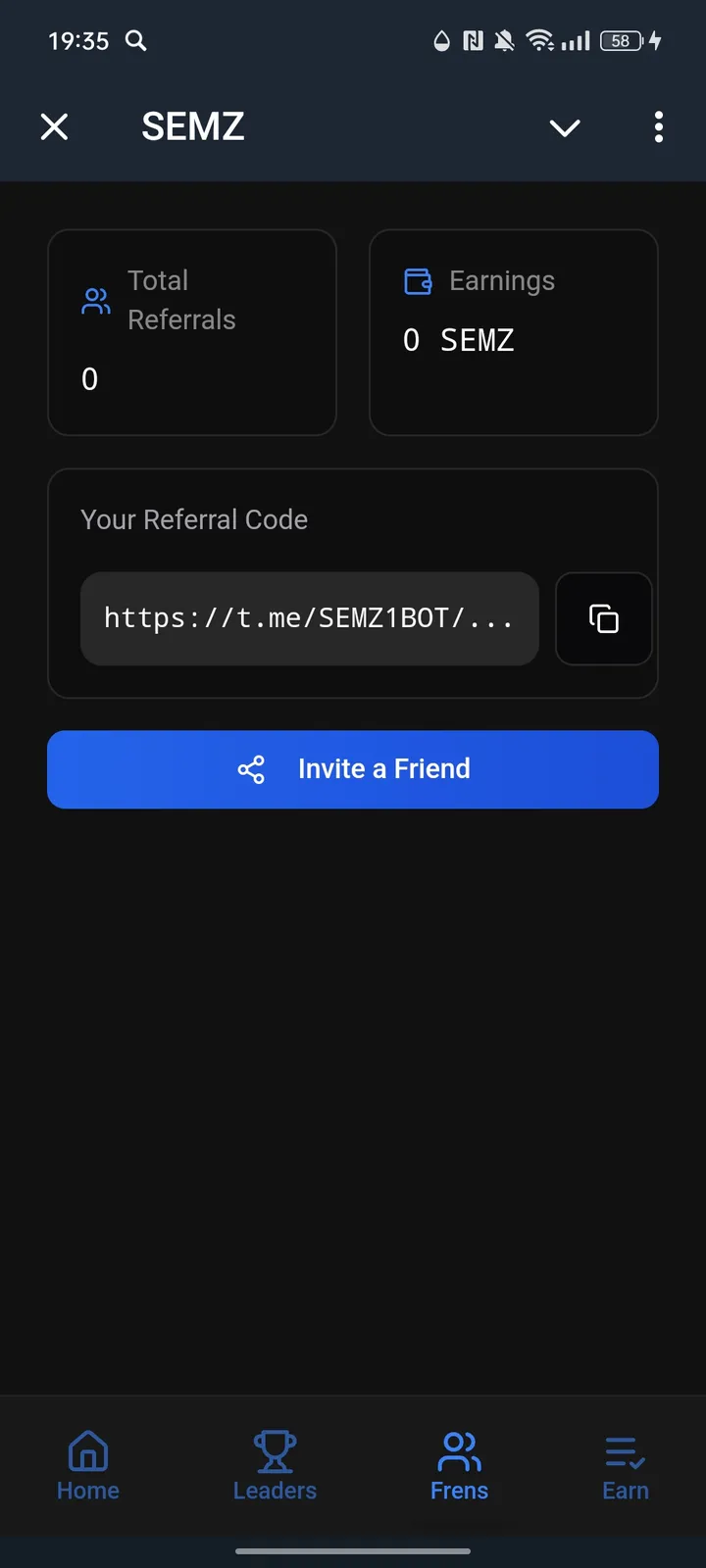This screenshot has height=1568, width=706.
Task: Close the SEMZ mini app
Action: point(54,126)
